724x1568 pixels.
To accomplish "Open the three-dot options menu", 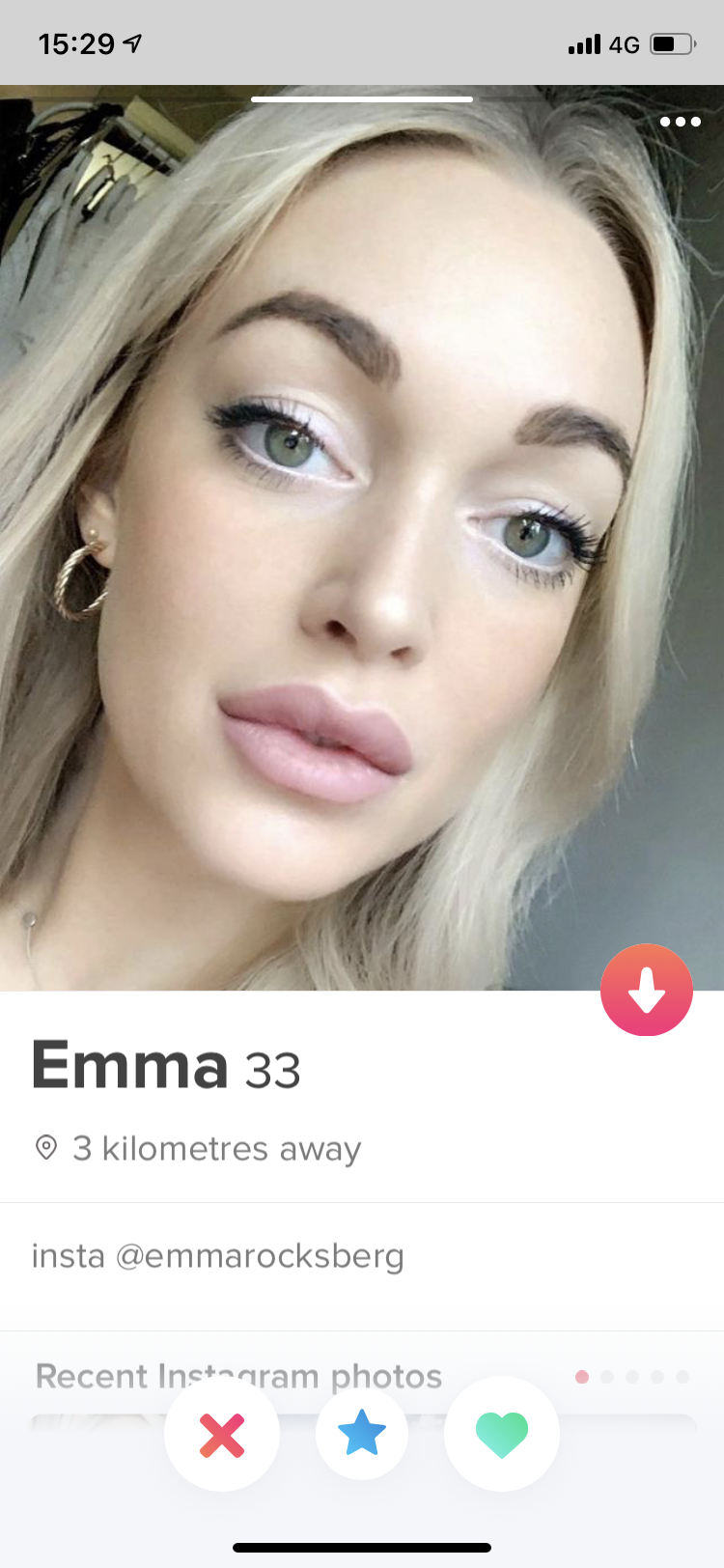I will click(x=681, y=122).
